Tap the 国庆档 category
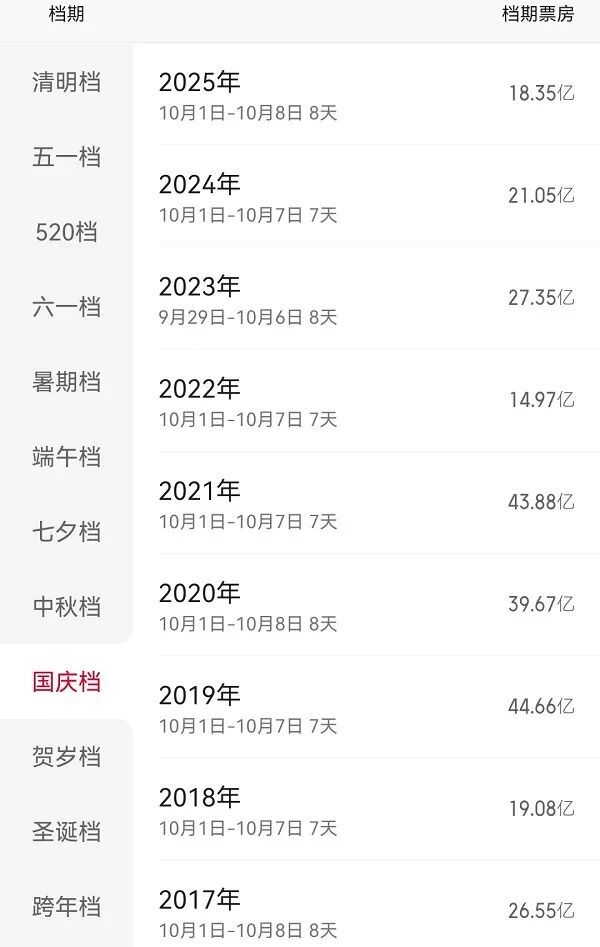 pyautogui.click(x=66, y=682)
